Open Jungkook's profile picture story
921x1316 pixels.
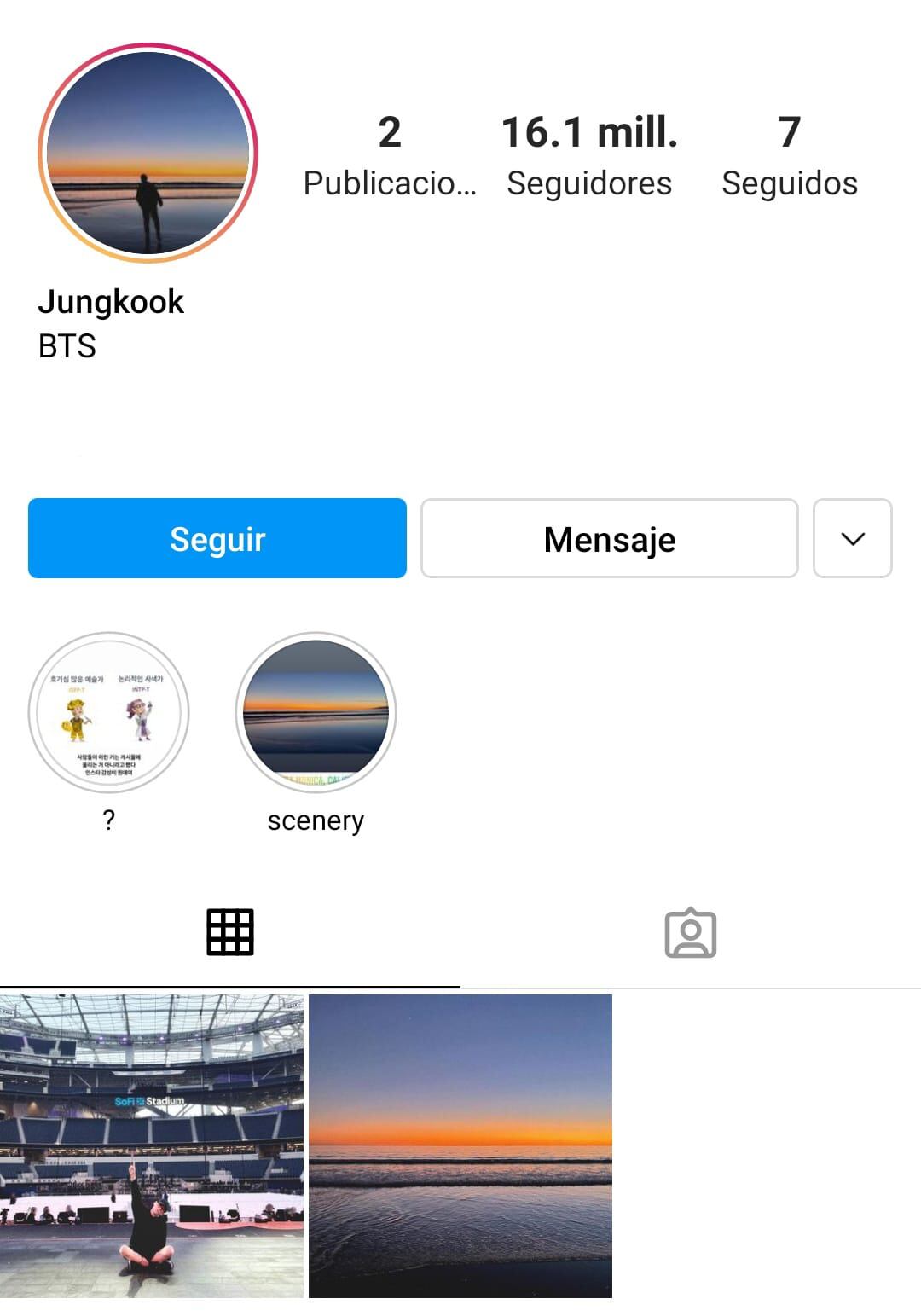point(148,153)
